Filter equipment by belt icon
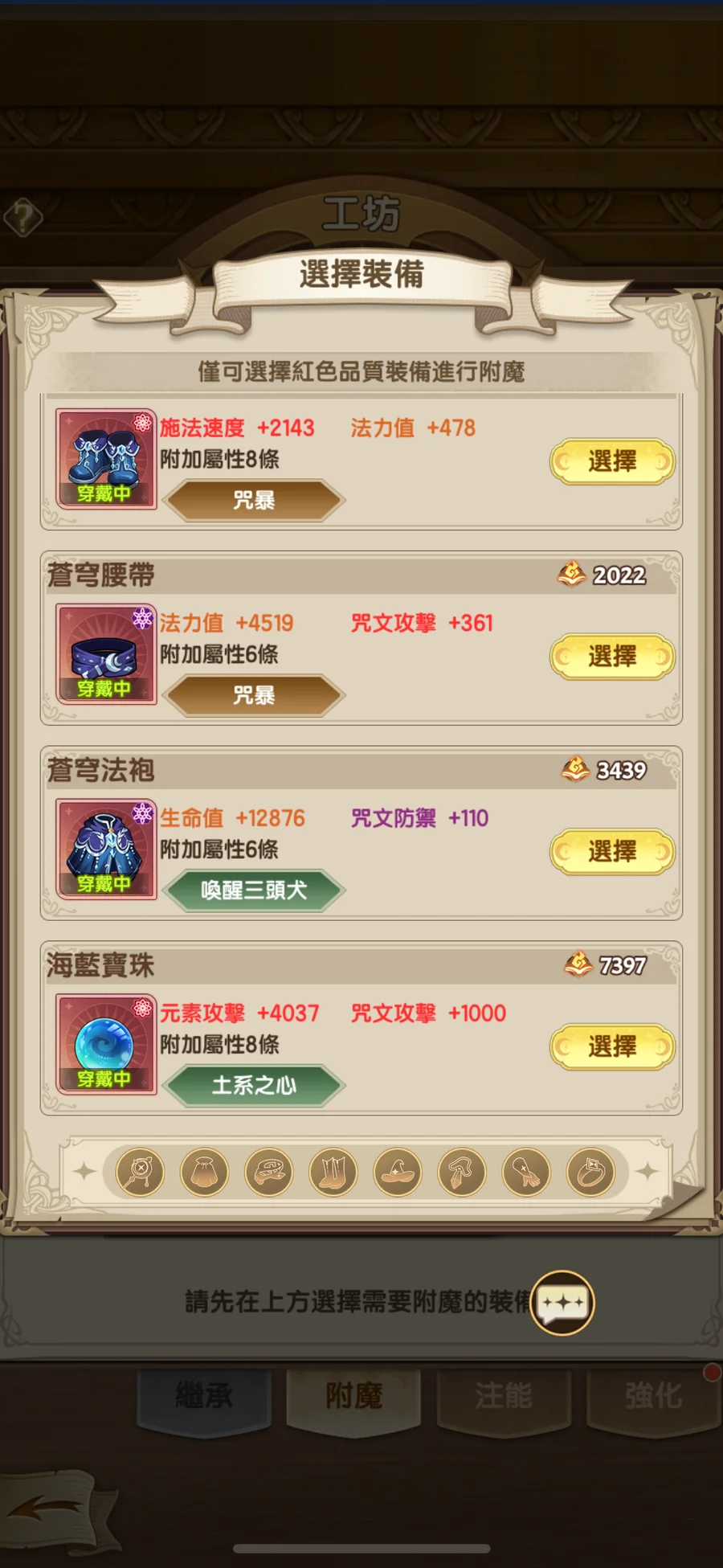This screenshot has width=723, height=1568. coord(269,1172)
